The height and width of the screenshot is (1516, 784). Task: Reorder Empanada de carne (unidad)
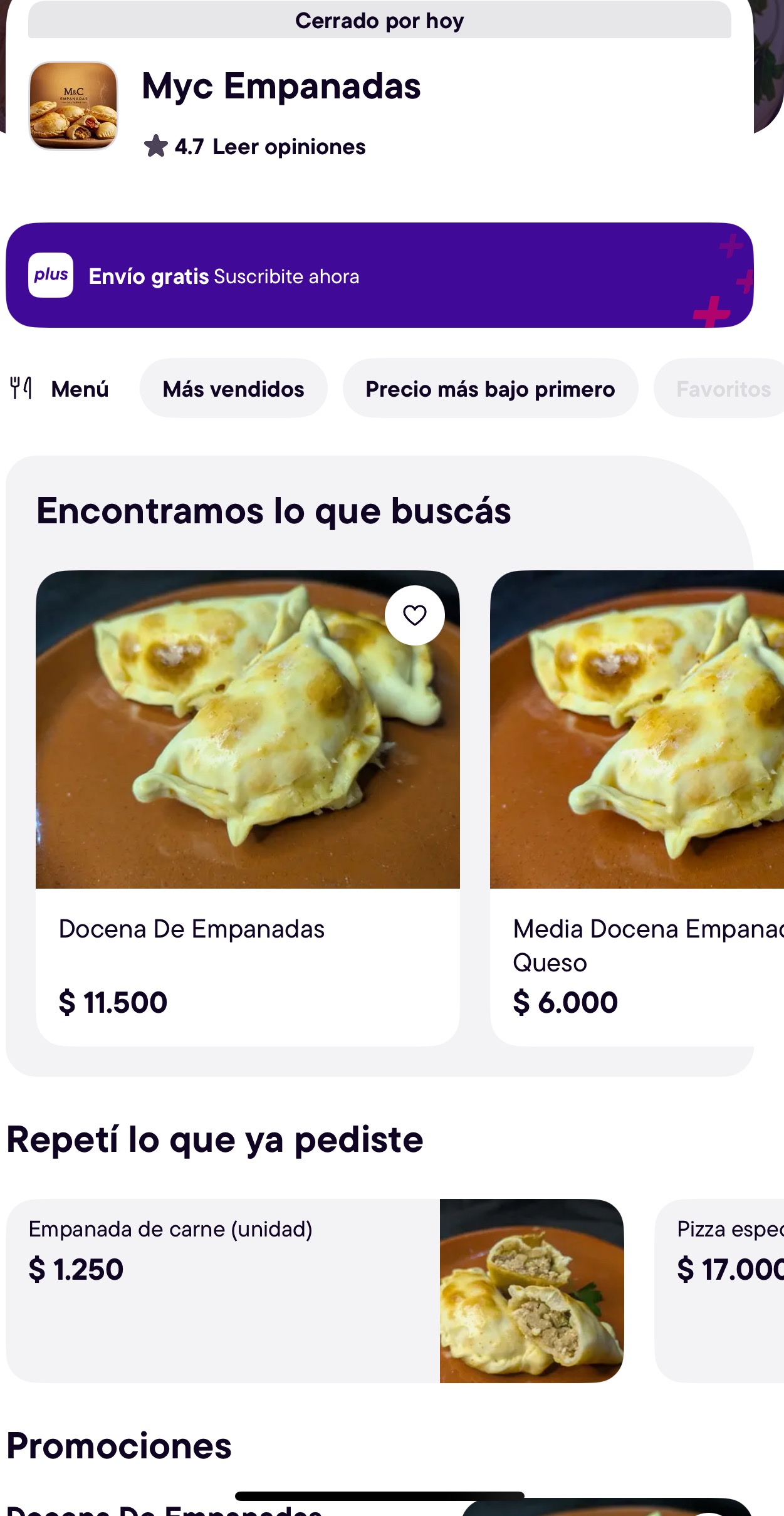coord(313,1291)
